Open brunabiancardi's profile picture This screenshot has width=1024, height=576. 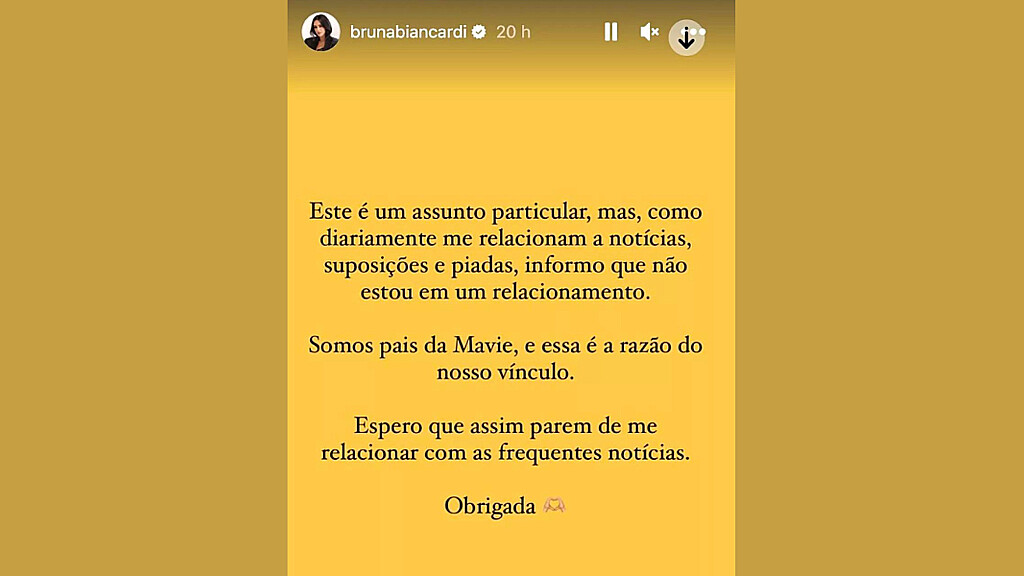[321, 32]
